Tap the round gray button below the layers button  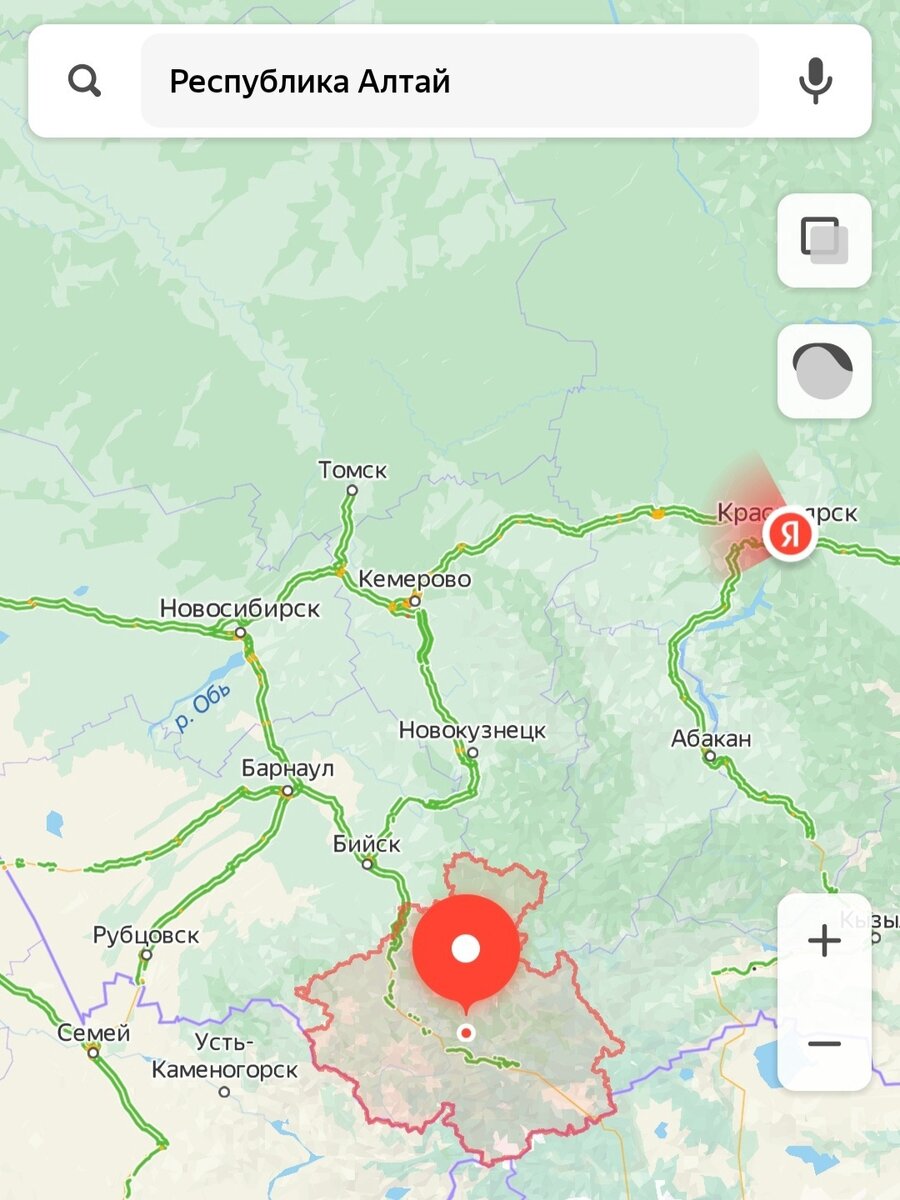tap(824, 371)
